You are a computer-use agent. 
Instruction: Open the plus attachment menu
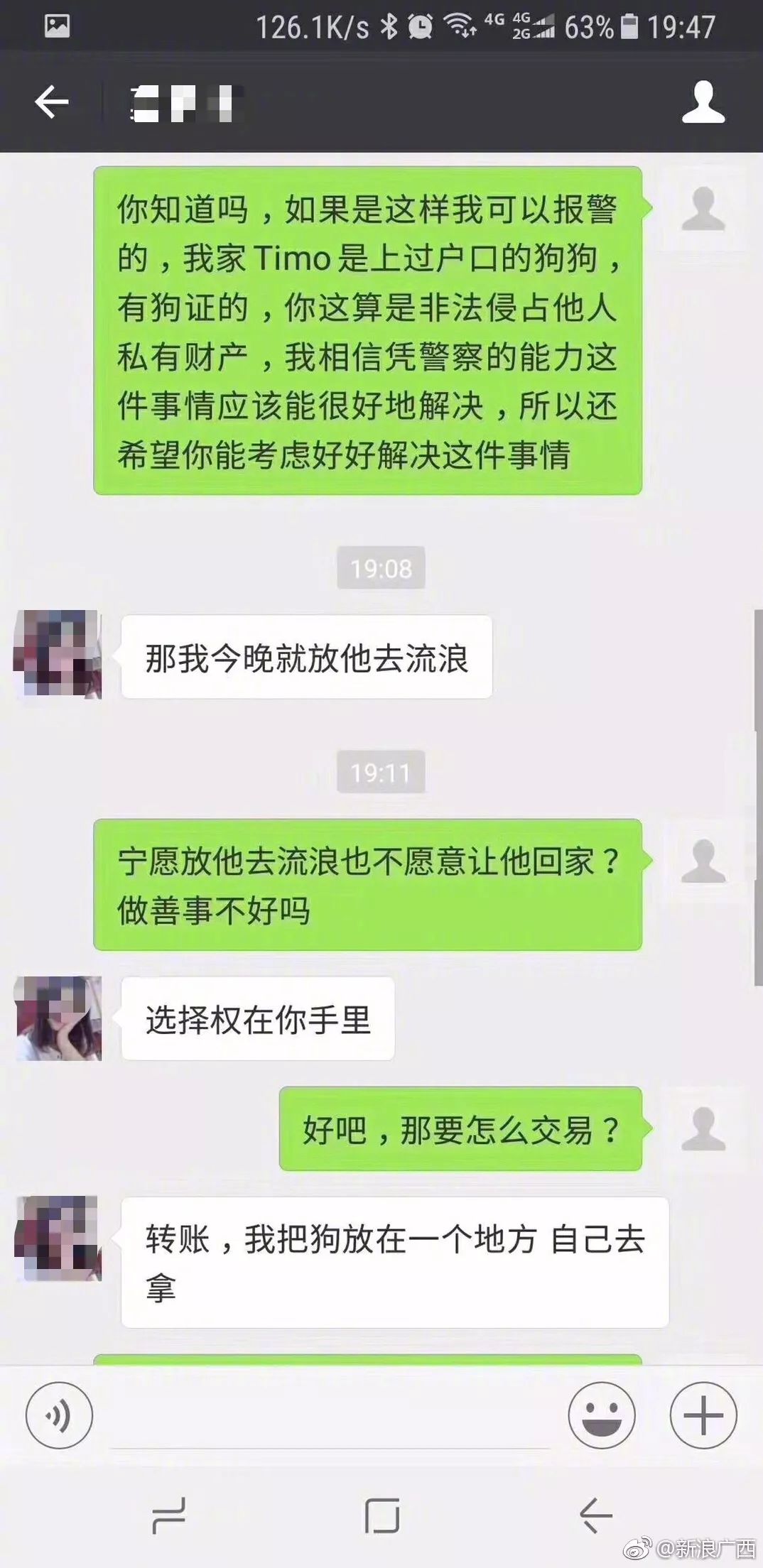coord(703,1415)
